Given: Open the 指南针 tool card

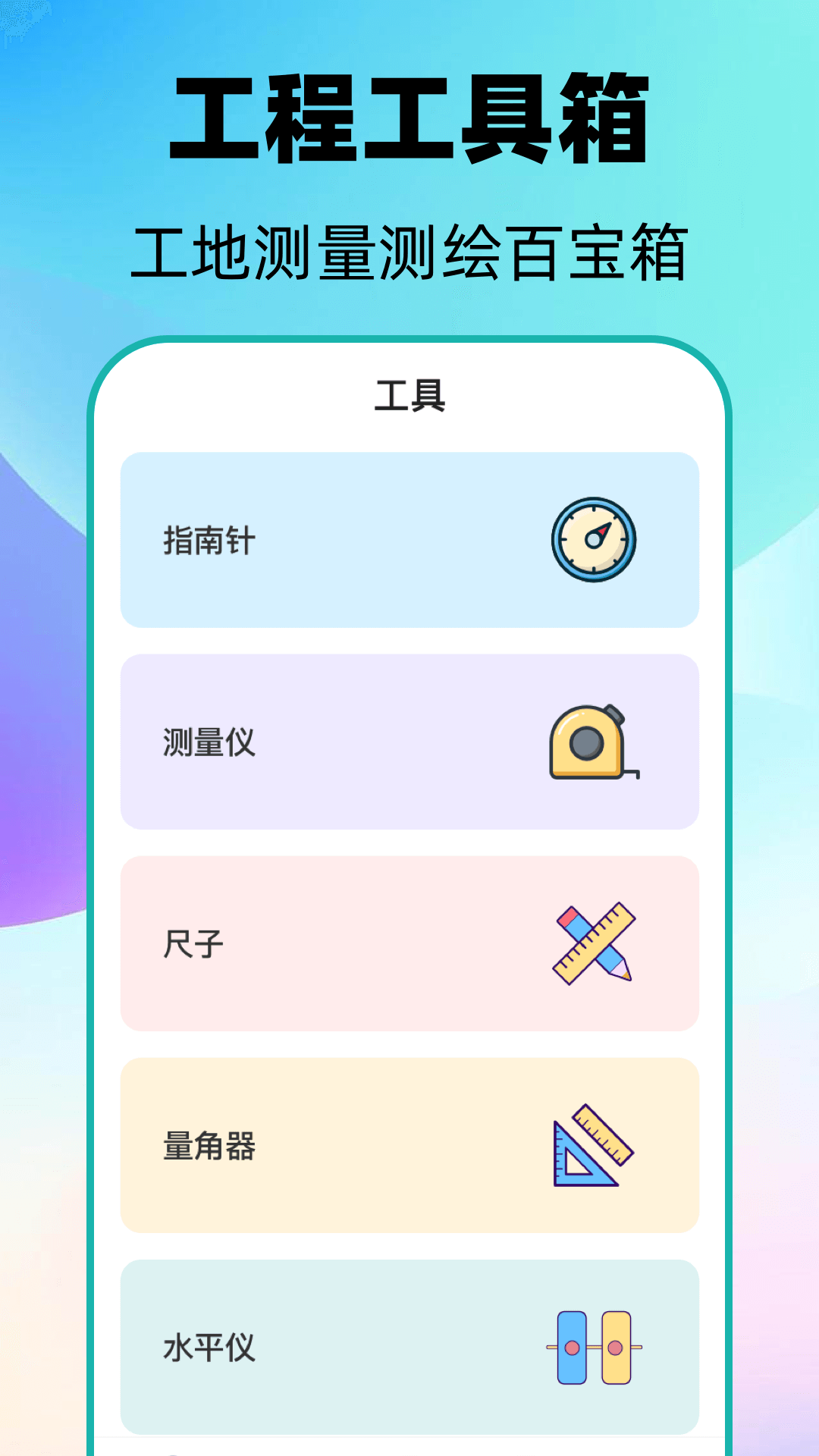Looking at the screenshot, I should click(409, 540).
